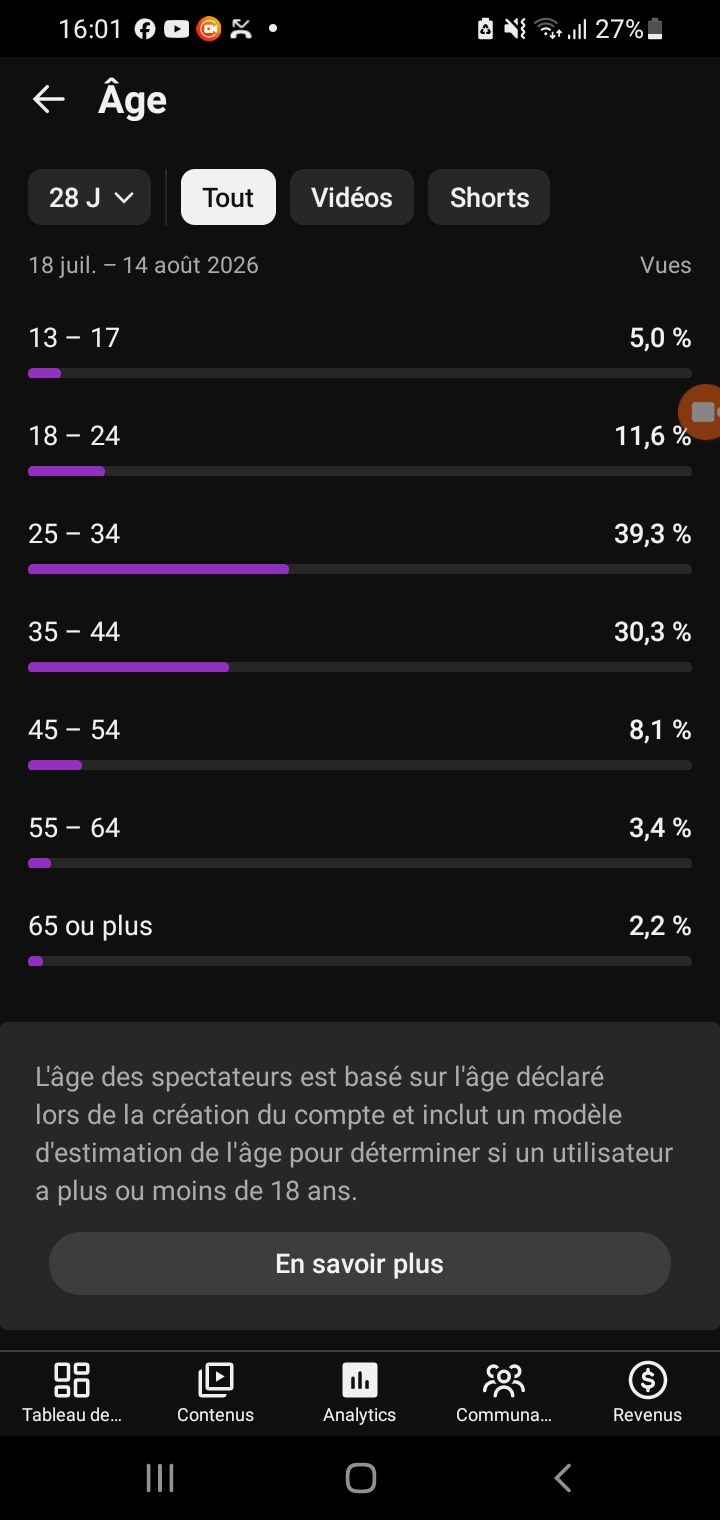The image size is (720, 1520).
Task: Open the Revenus tab
Action: click(x=648, y=1392)
